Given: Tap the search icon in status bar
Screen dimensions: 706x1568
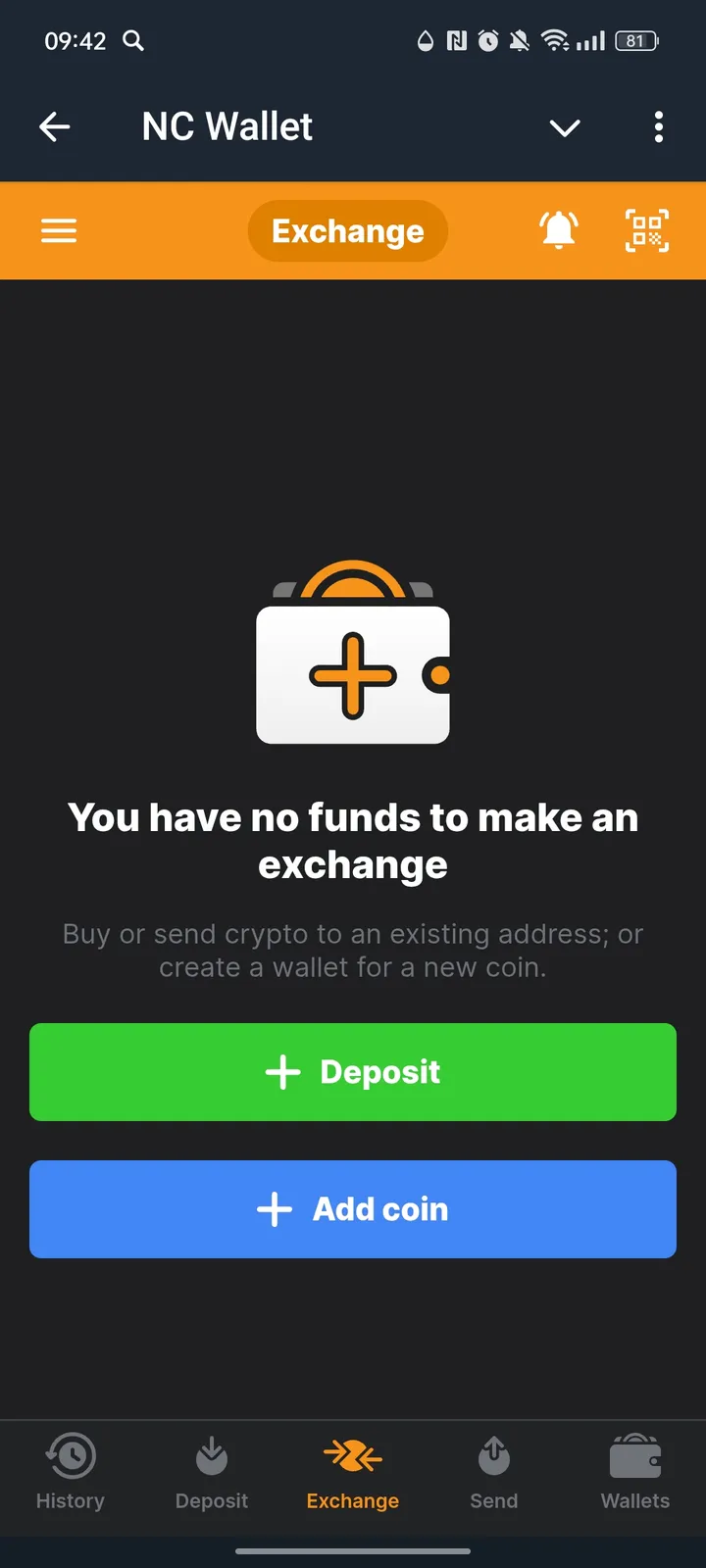Looking at the screenshot, I should [132, 41].
